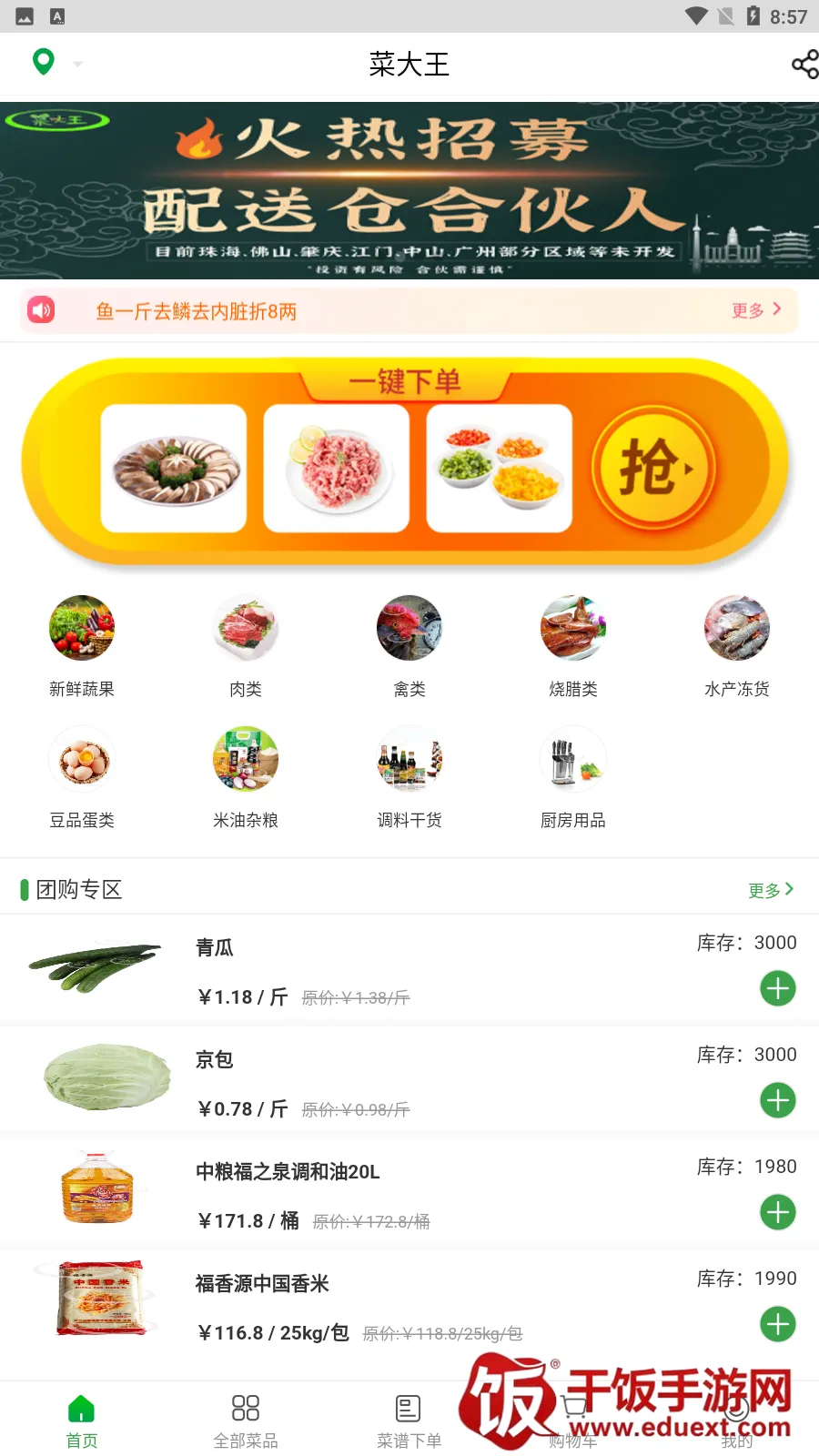Viewport: 819px width, 1456px height.
Task: Select the 米油杂粮 category
Action: tap(246, 777)
